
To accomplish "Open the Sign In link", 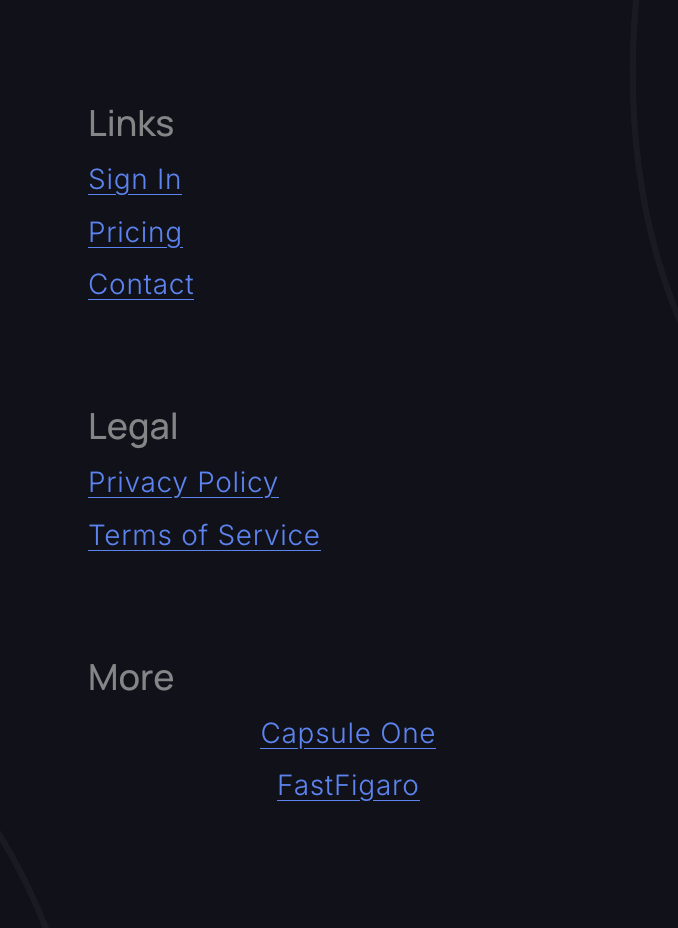I will point(135,180).
